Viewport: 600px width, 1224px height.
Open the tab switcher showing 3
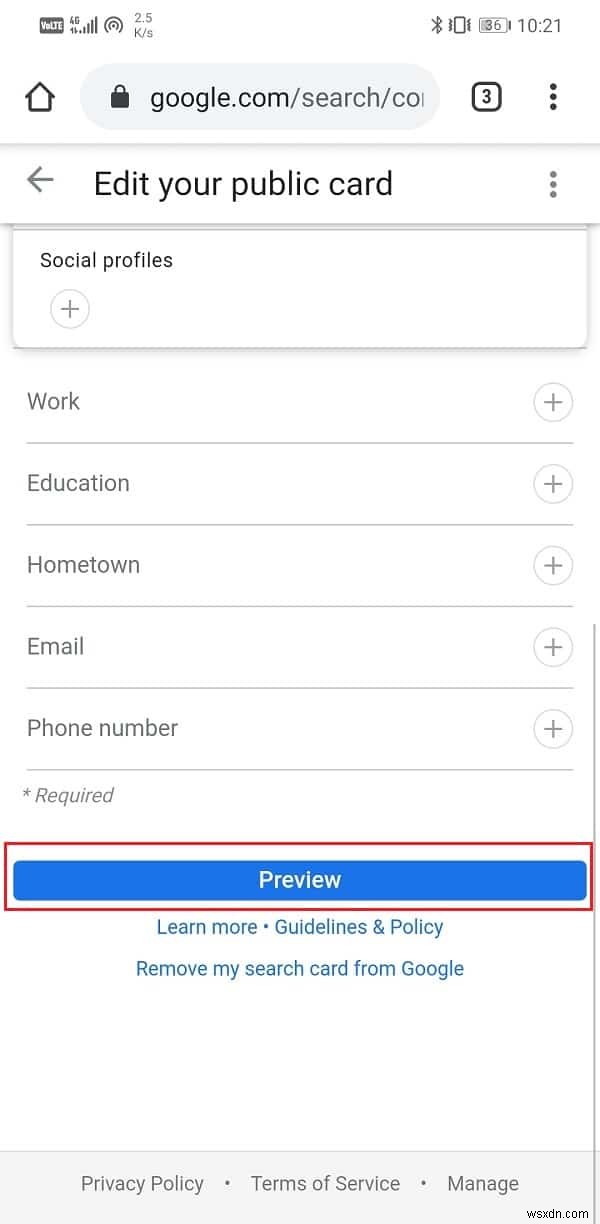pyautogui.click(x=486, y=97)
